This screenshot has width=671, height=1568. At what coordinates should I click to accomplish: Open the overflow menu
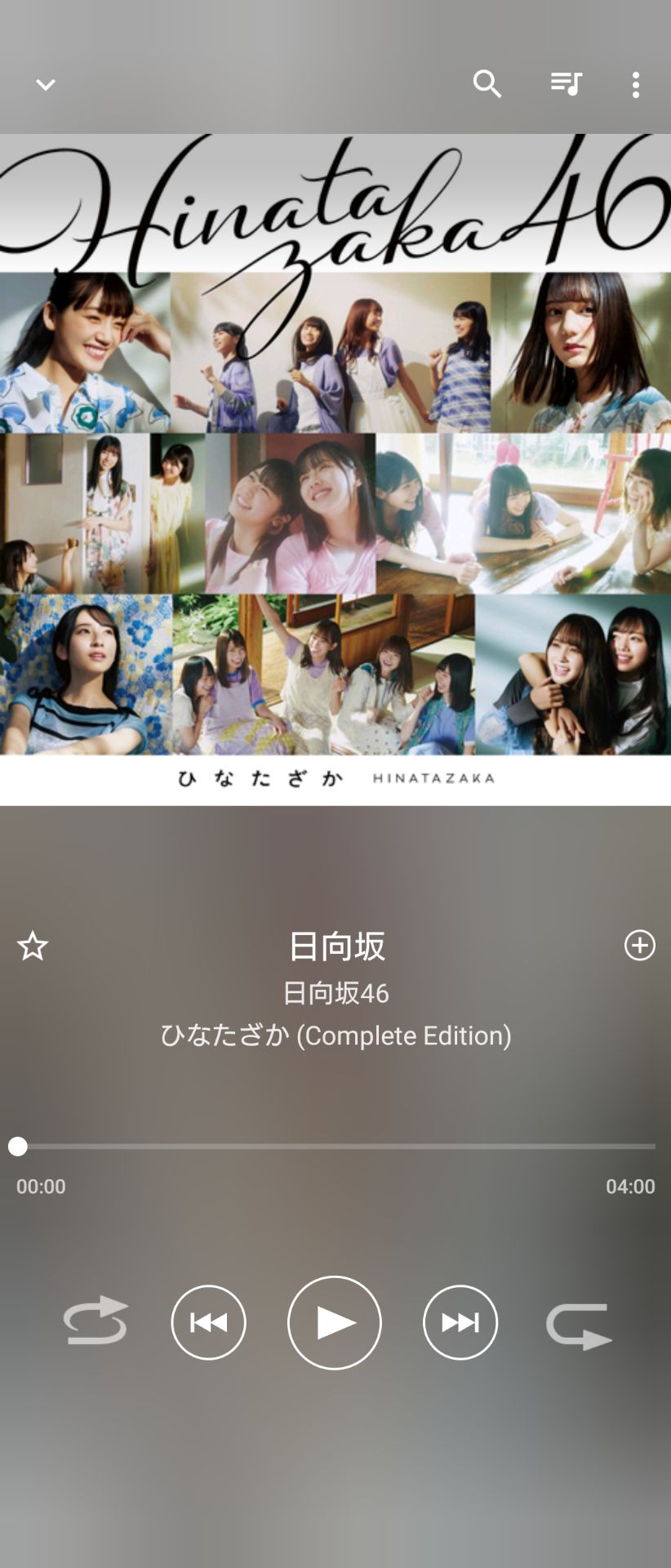636,85
